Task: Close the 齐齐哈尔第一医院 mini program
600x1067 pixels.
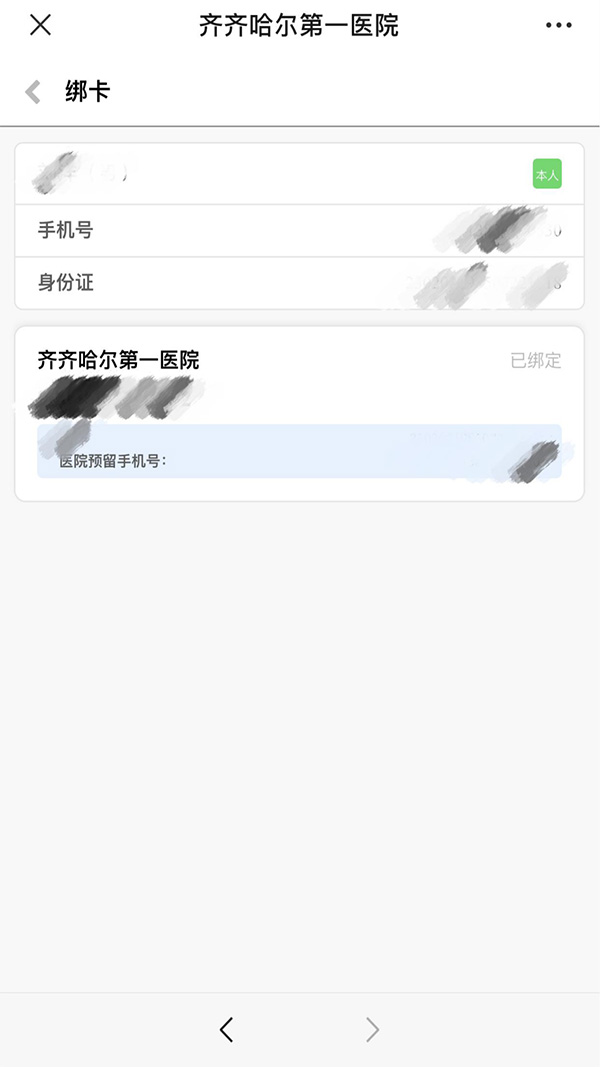Action: point(40,25)
